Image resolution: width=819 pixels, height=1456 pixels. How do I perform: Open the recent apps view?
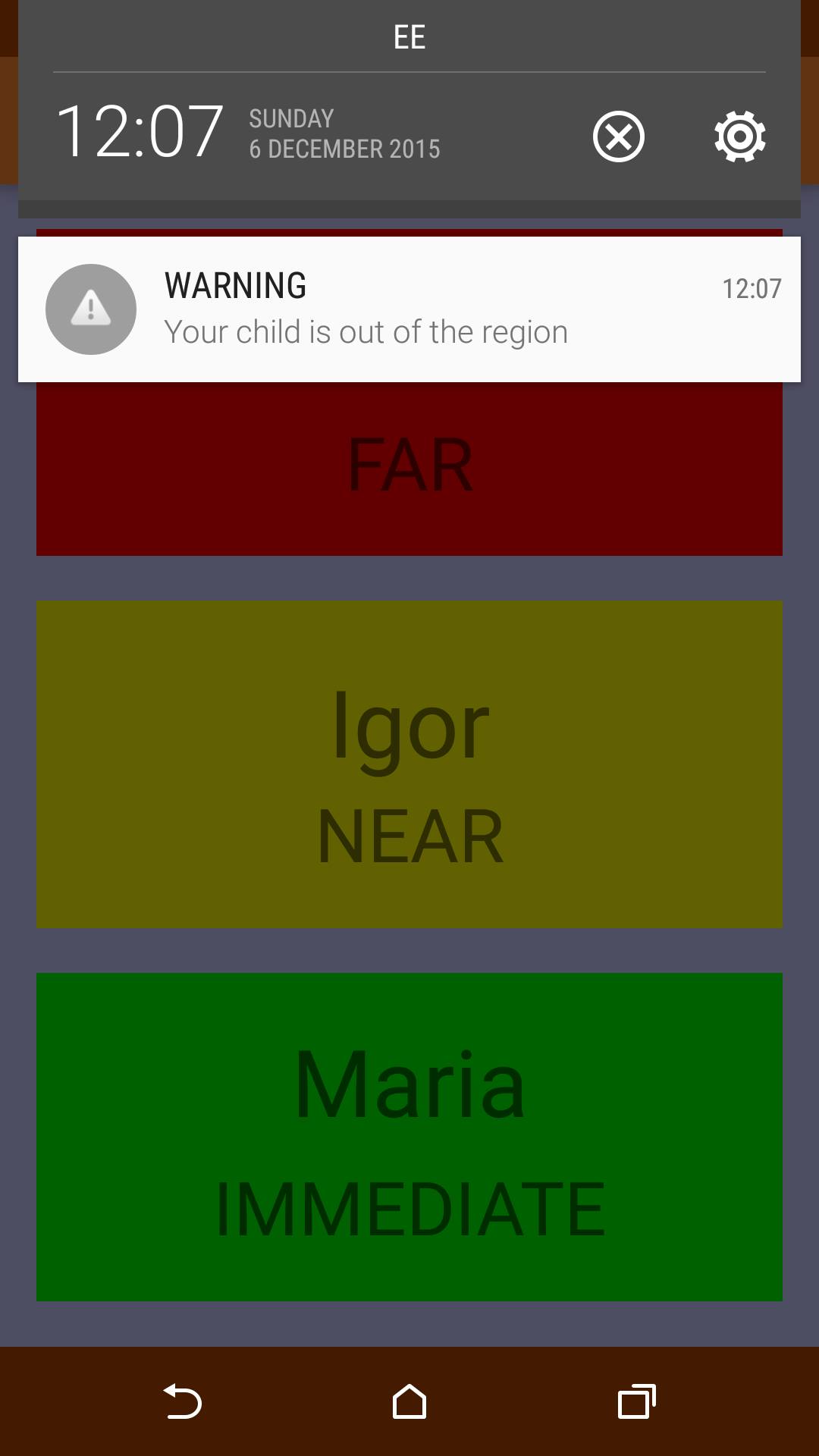pyautogui.click(x=637, y=1401)
